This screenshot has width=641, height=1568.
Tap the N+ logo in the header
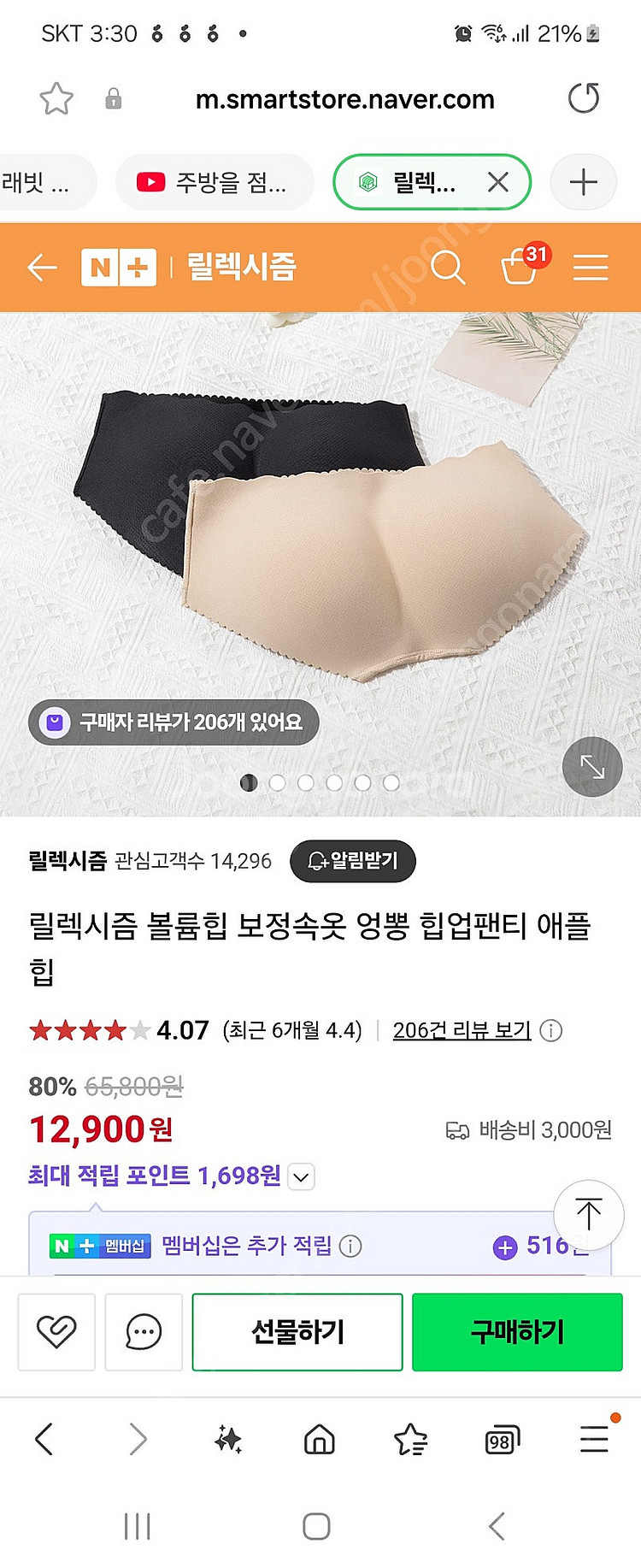click(x=118, y=268)
